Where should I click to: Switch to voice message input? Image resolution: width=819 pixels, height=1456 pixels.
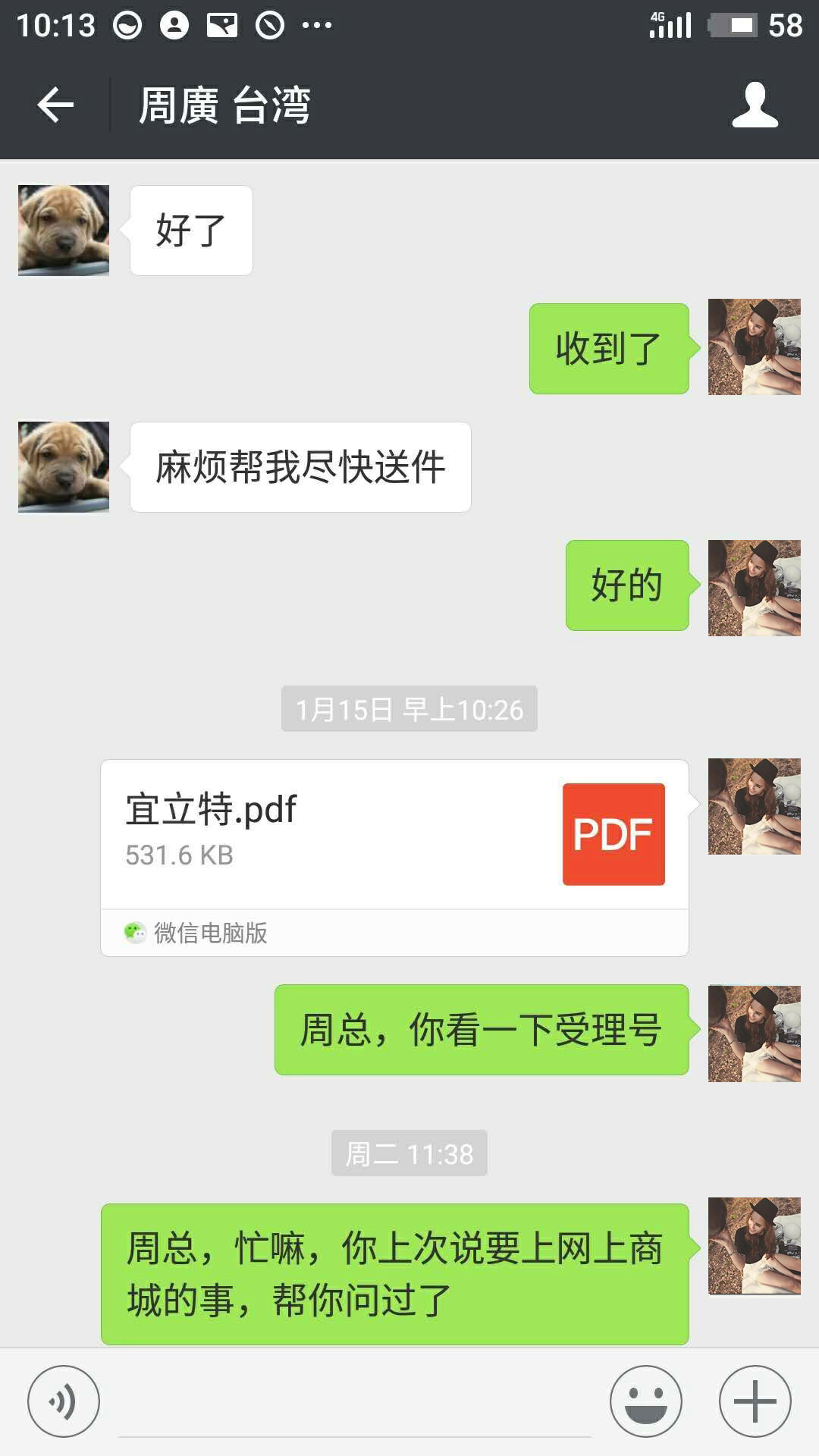[64, 1401]
